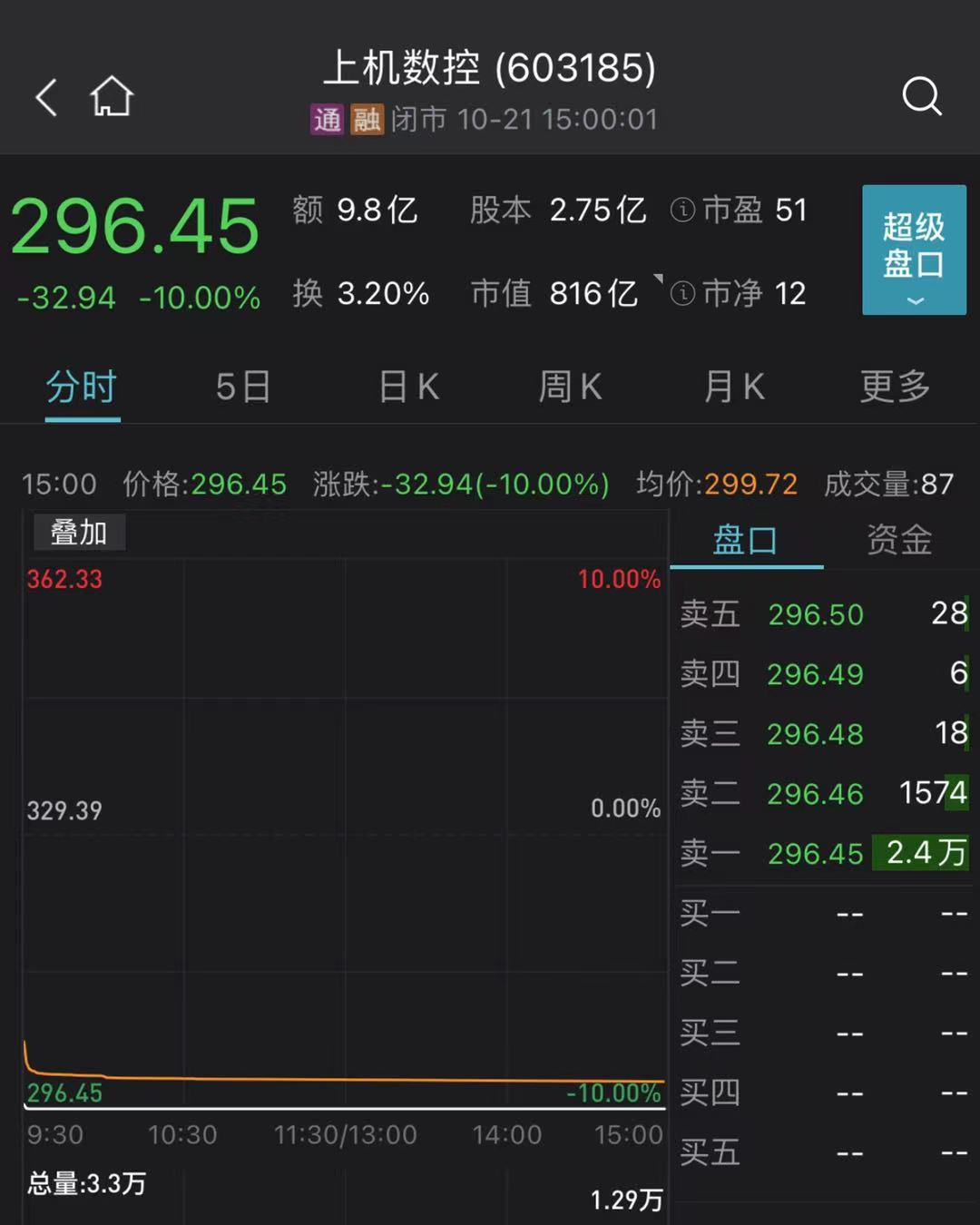Switch to the 资金 tab
The width and height of the screenshot is (980, 1225).
pos(899,541)
